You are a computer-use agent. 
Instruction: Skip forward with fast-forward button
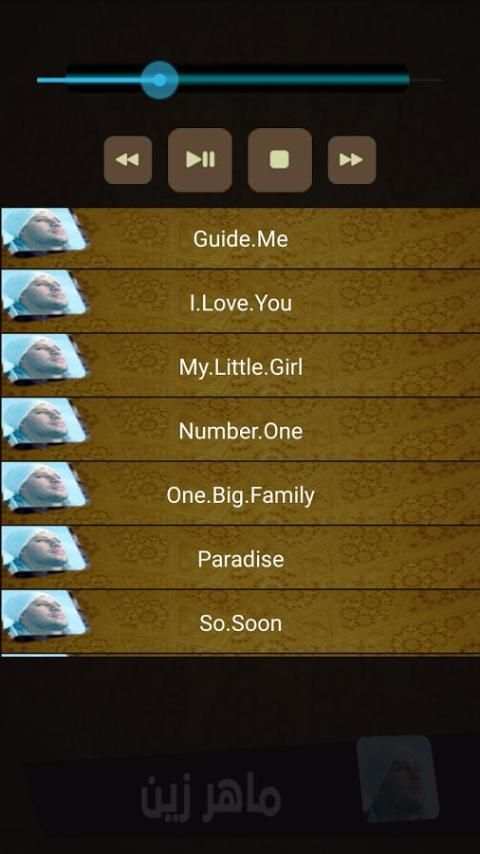tap(351, 160)
